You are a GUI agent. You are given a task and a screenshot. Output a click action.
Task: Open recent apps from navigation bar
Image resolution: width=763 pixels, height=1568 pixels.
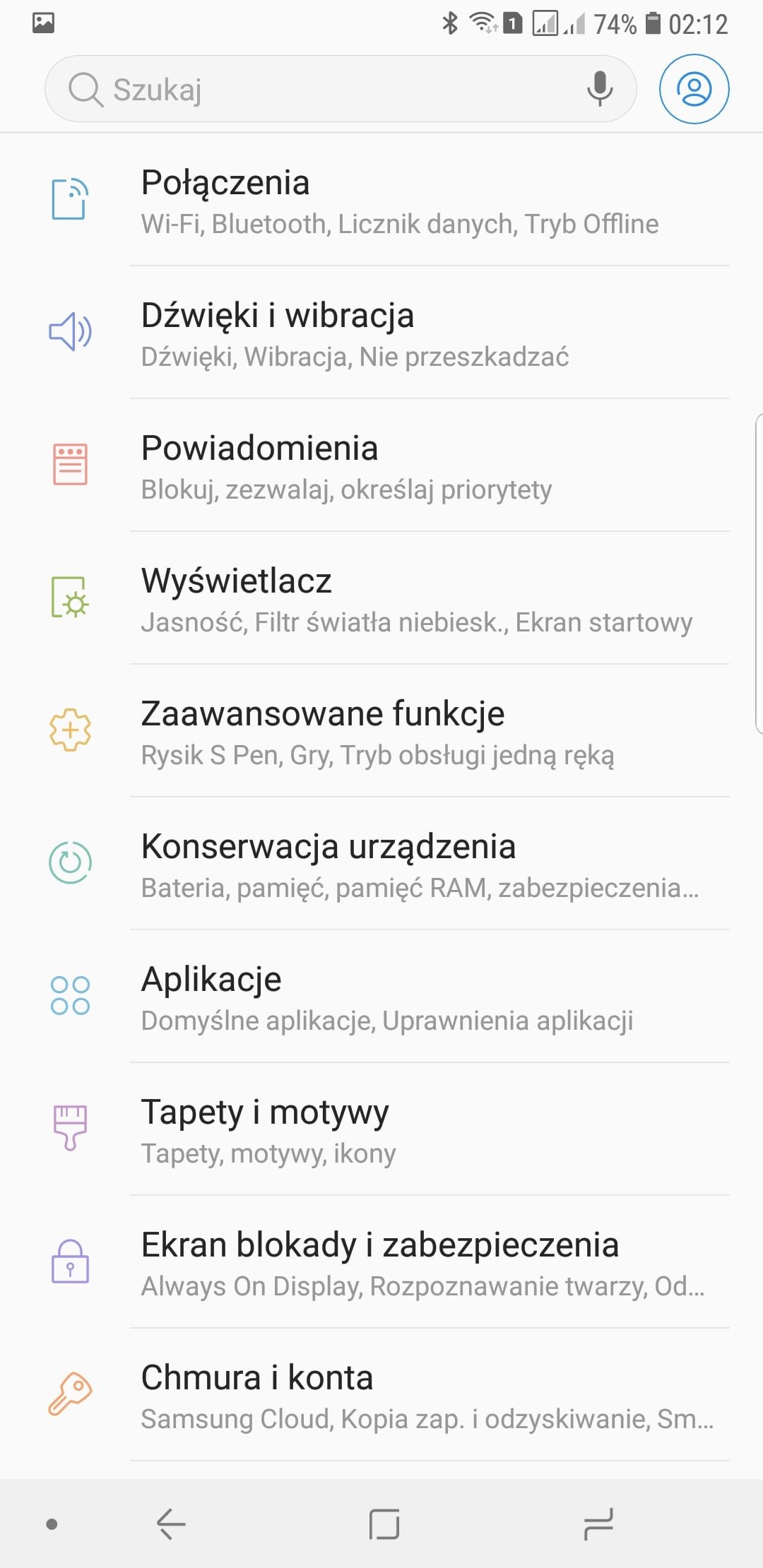tap(598, 1524)
